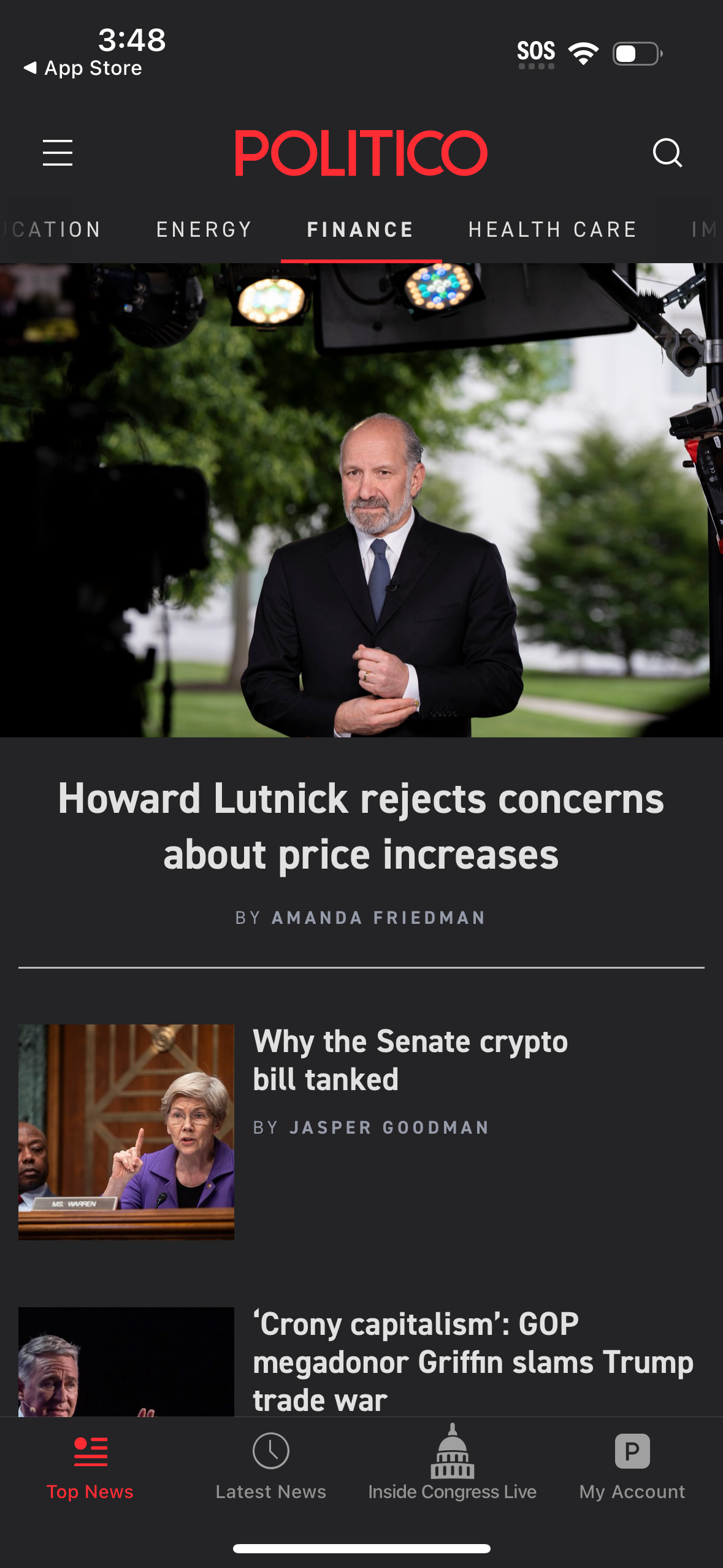
Task: Switch to the HEALTH CARE tab
Action: (551, 229)
